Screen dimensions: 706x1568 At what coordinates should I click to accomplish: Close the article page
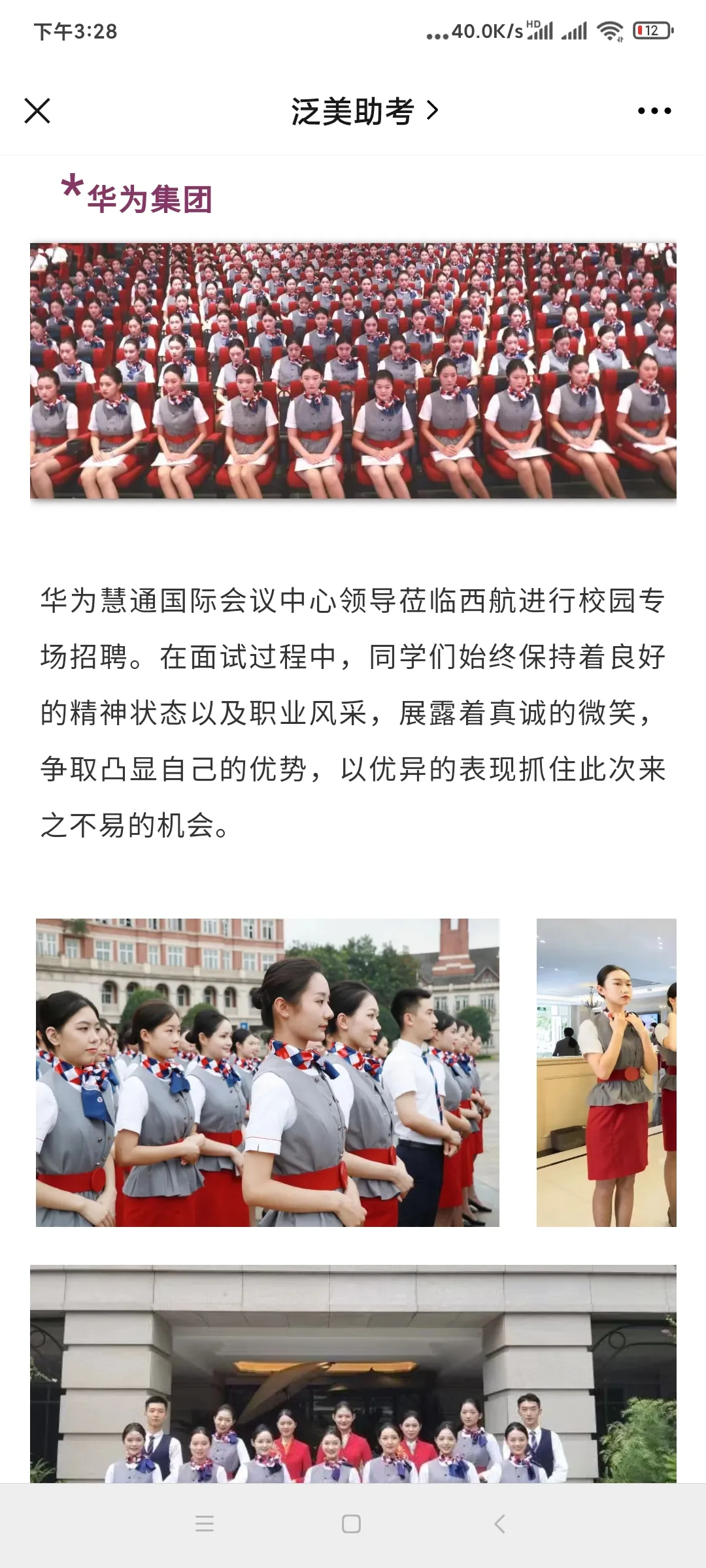pyautogui.click(x=37, y=110)
